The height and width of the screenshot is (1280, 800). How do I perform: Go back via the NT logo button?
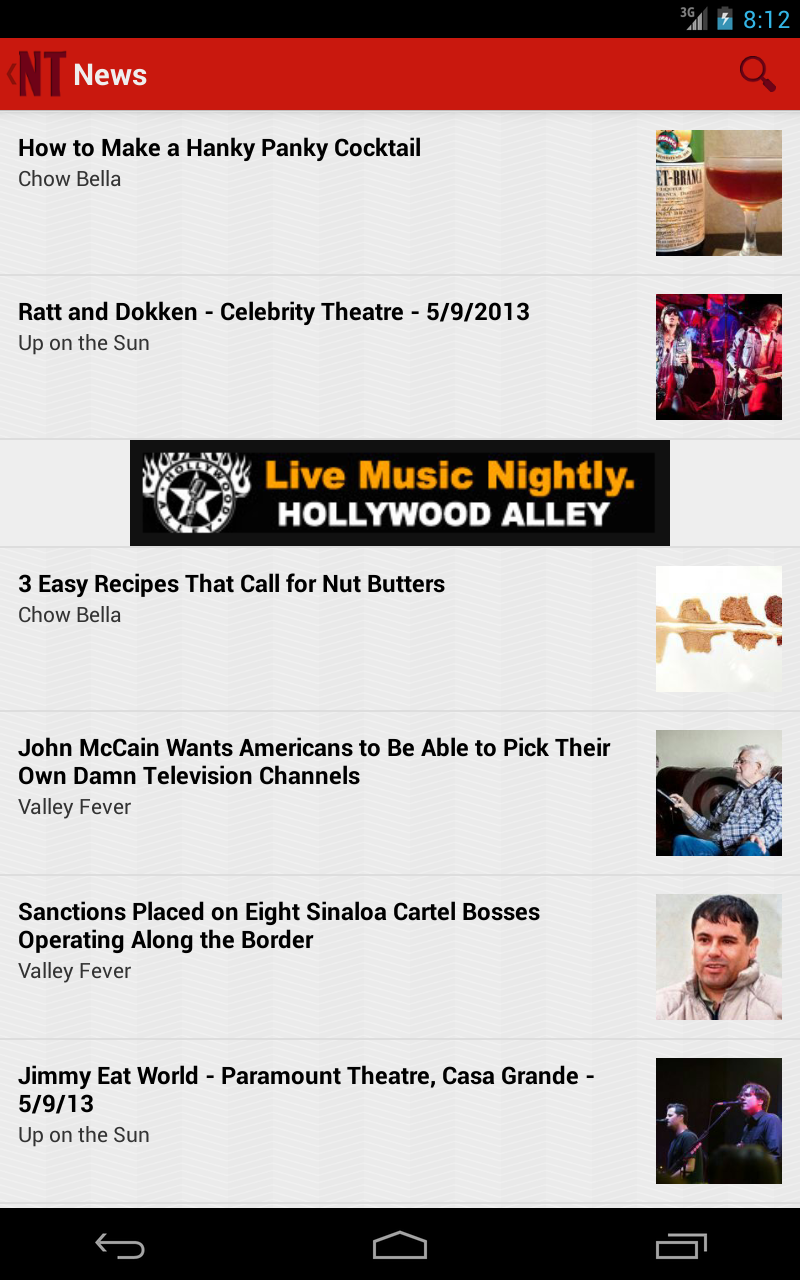pos(38,74)
